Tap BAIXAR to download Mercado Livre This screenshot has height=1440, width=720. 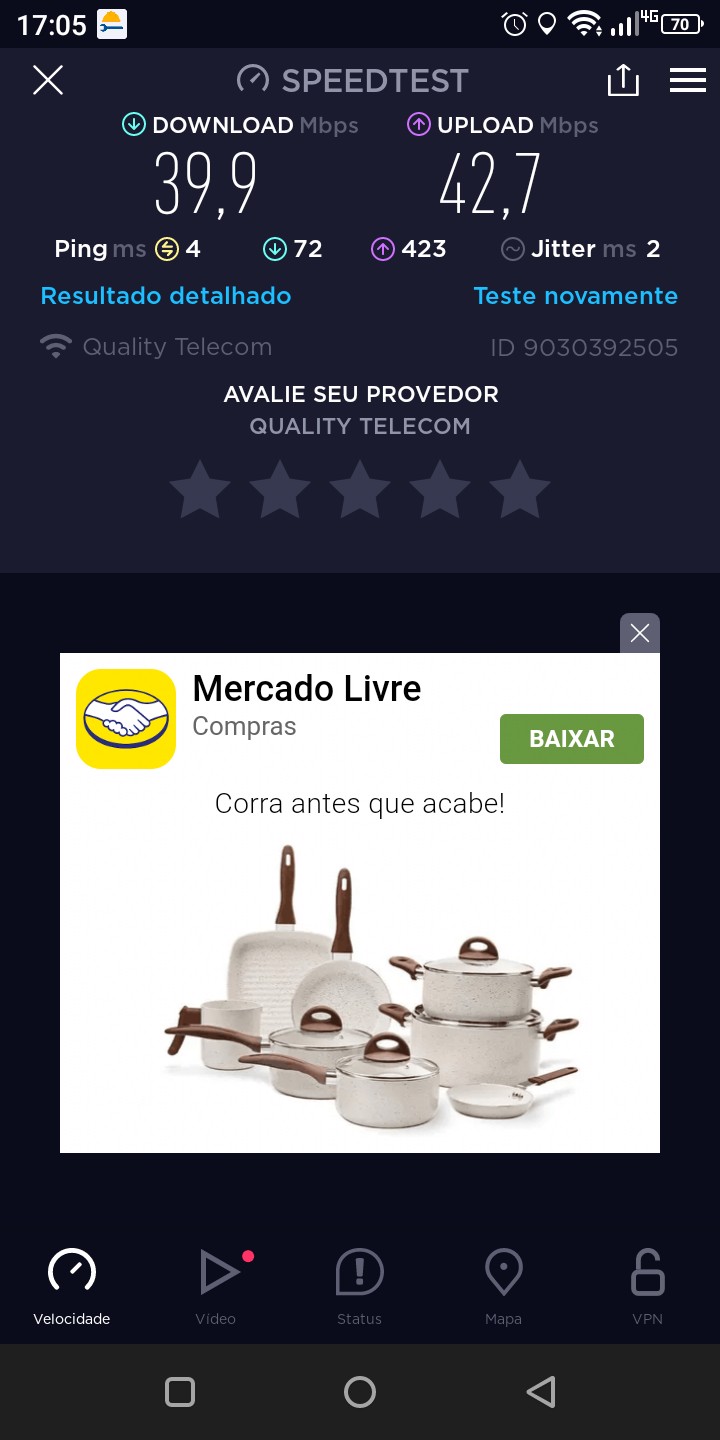(x=571, y=739)
